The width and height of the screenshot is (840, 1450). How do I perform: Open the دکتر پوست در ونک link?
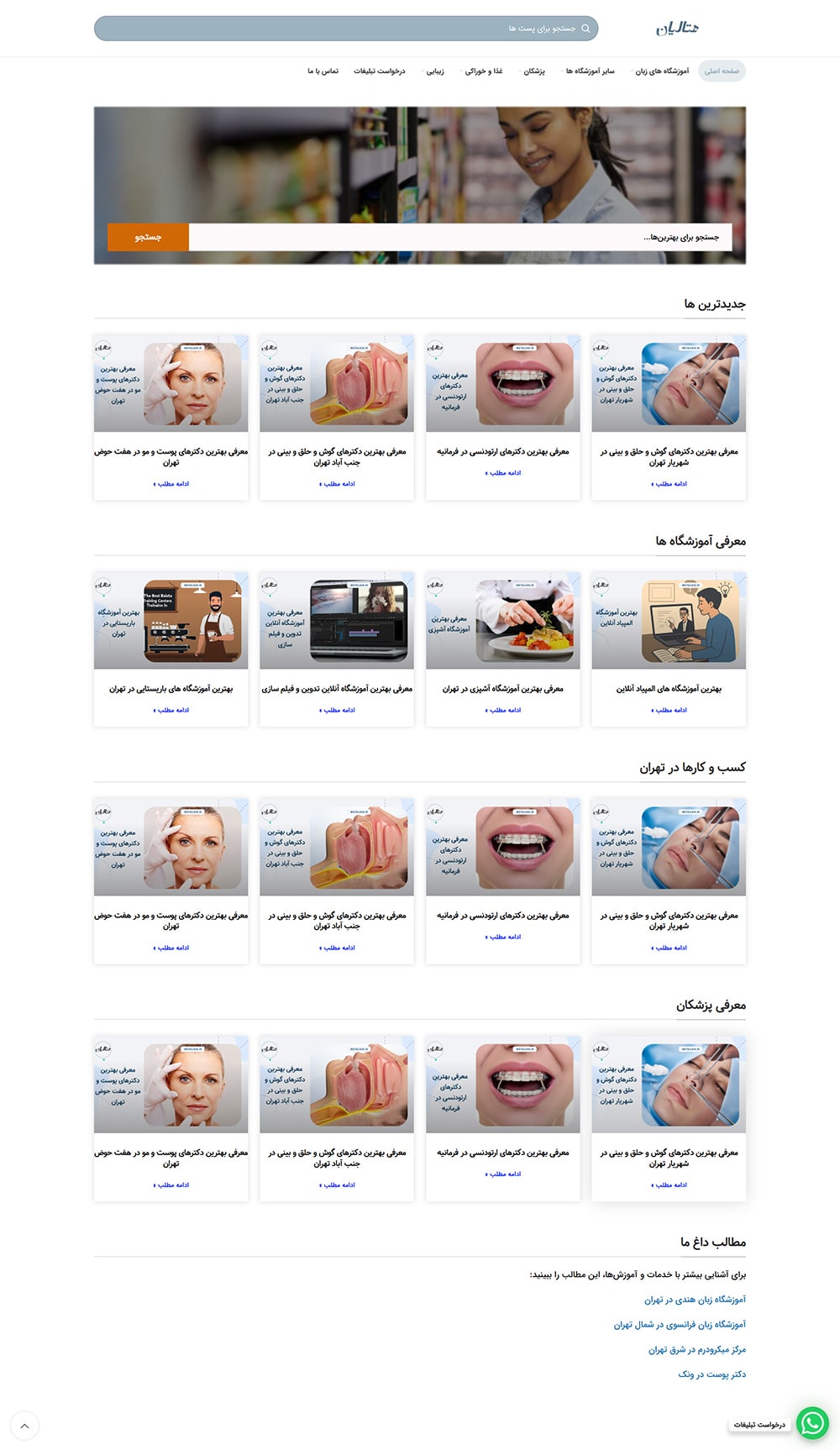711,1374
